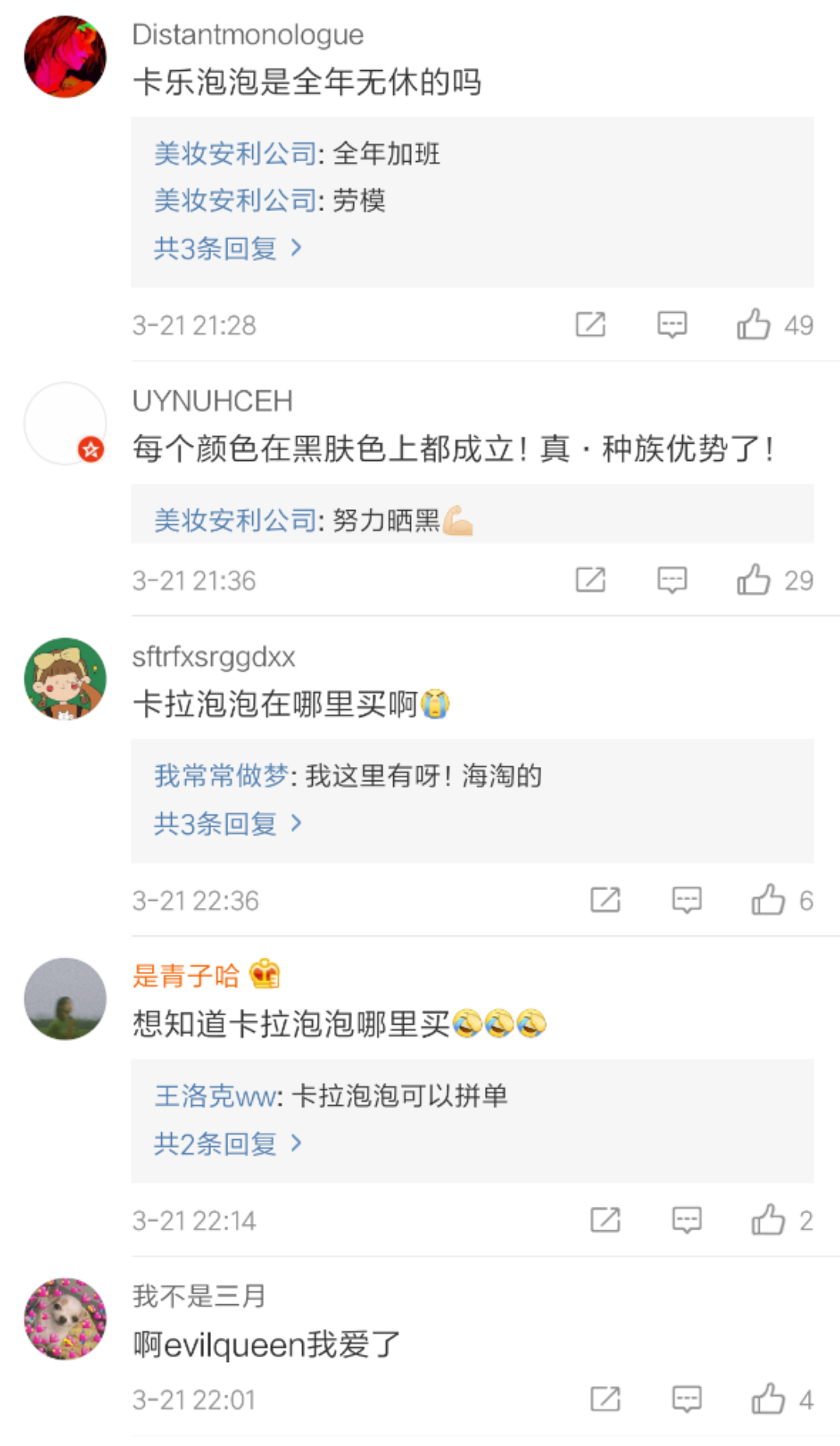The image size is (840, 1446).
Task: Like UYNUHCEH's comment
Action: pyautogui.click(x=754, y=580)
